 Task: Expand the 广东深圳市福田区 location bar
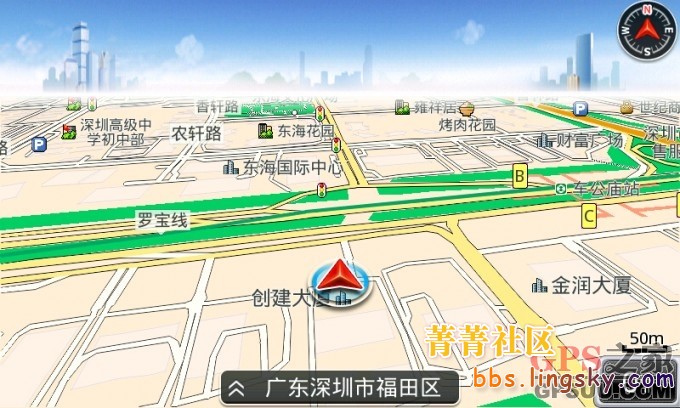pos(237,388)
